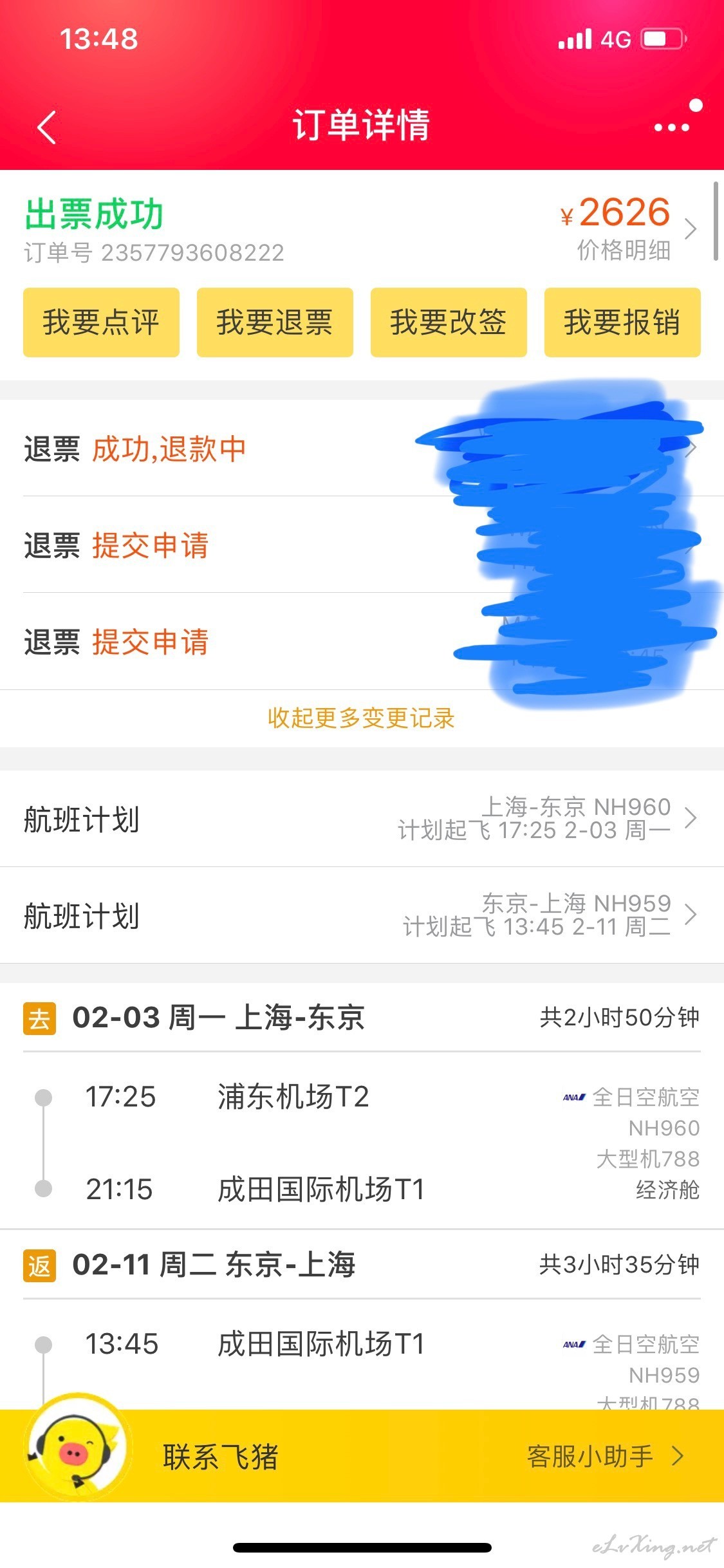Screen dimensions: 724x1568
Task: Open the 退票 成功,退款中 record
Action: click(x=362, y=448)
